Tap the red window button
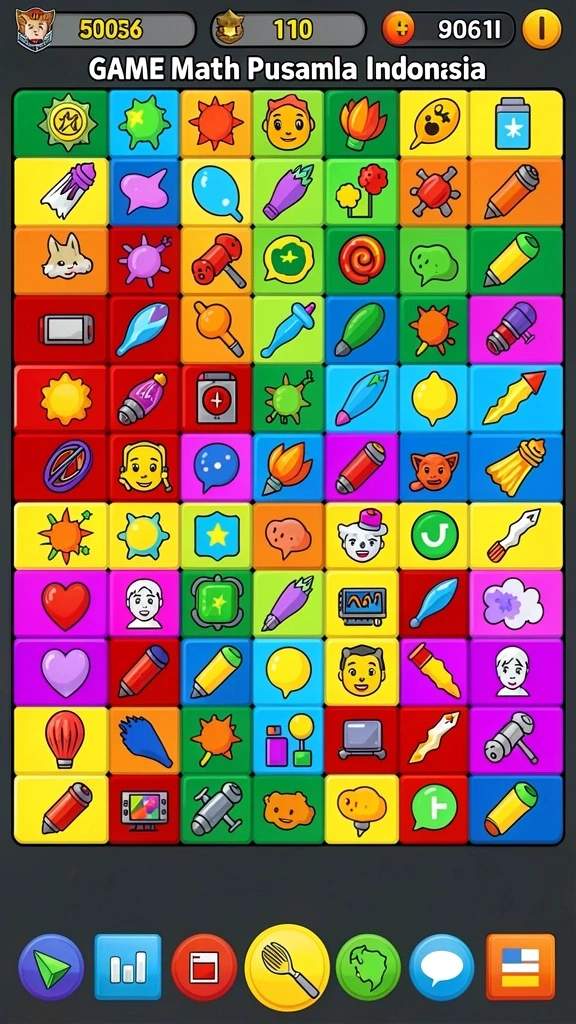 coord(204,967)
